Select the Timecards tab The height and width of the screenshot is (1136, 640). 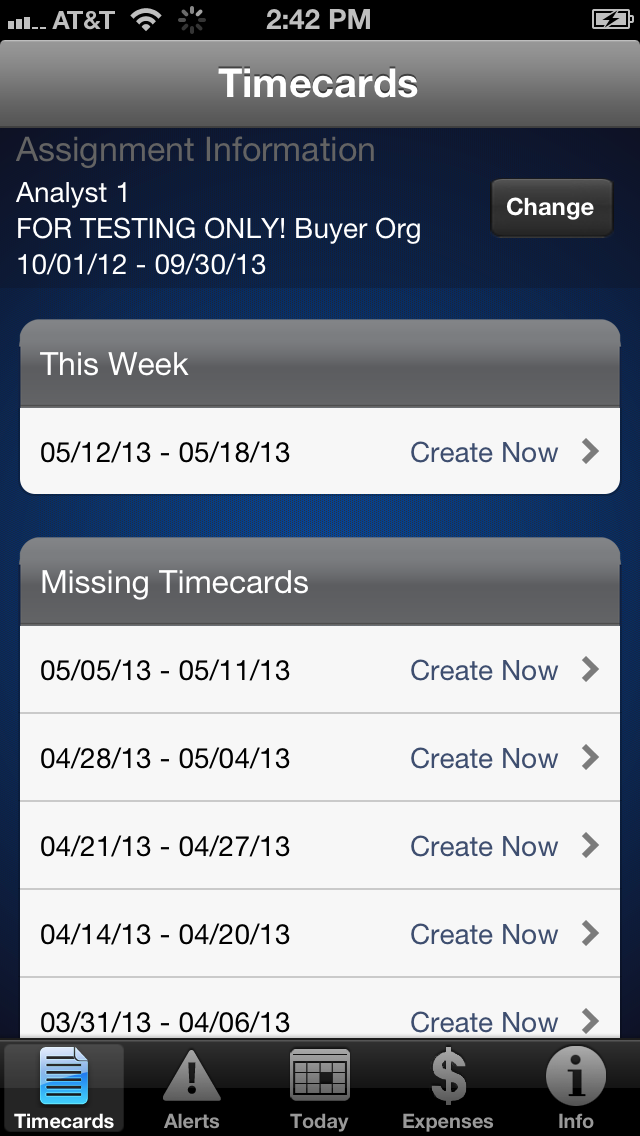point(64,1089)
